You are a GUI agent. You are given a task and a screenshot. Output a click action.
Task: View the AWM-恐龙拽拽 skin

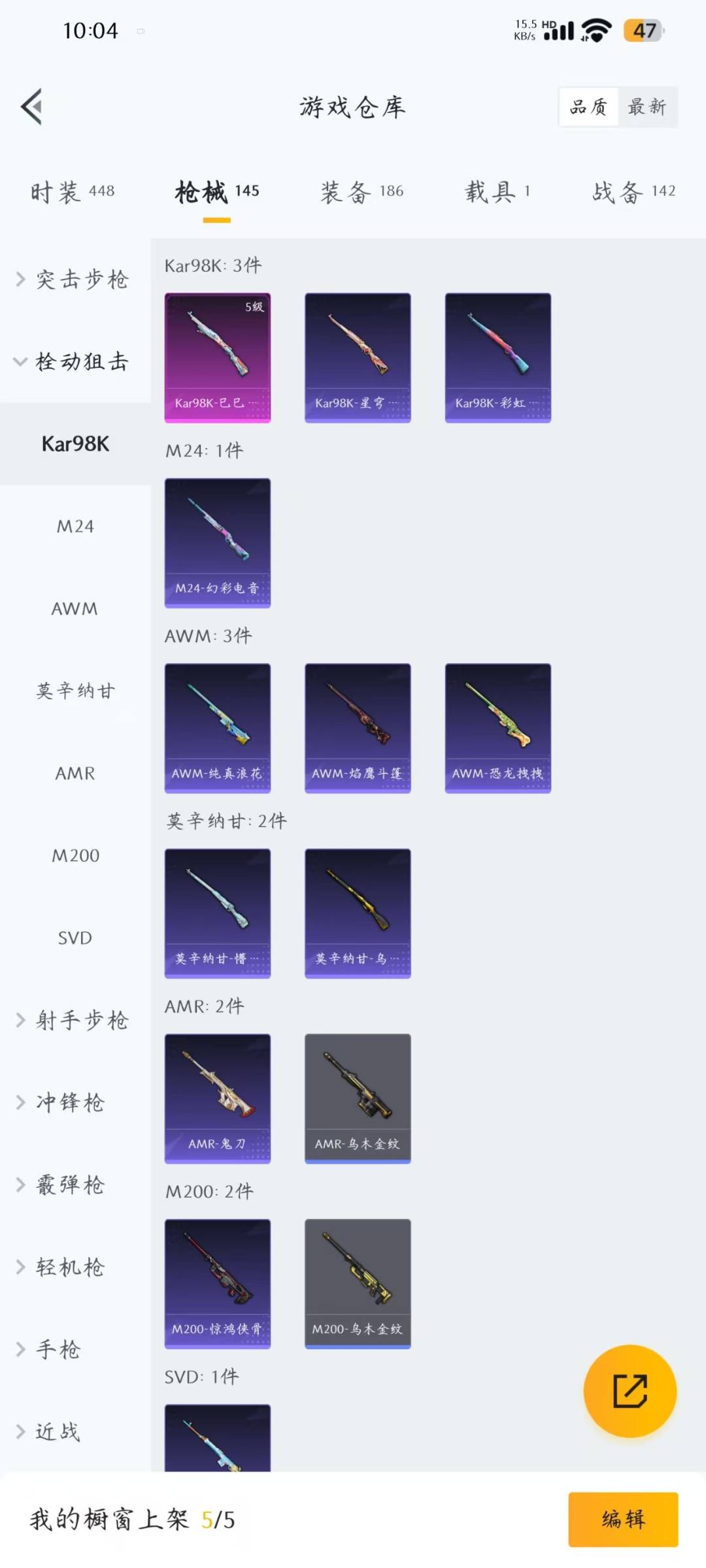(x=497, y=728)
